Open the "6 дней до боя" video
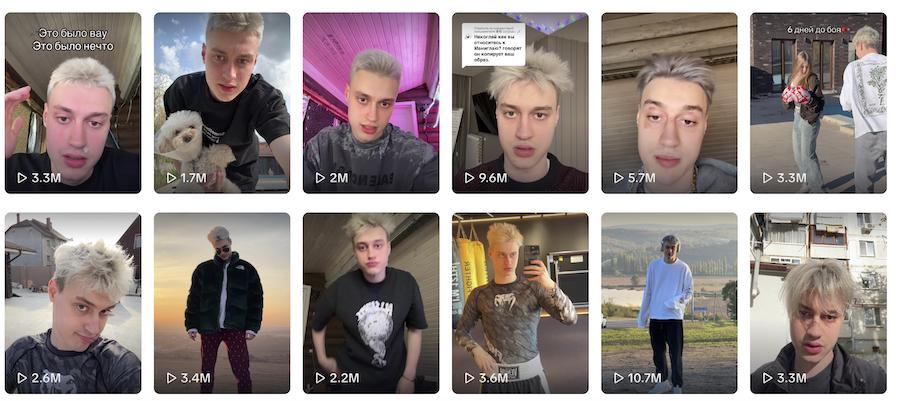Viewport: 900px width, 401px height. (818, 103)
